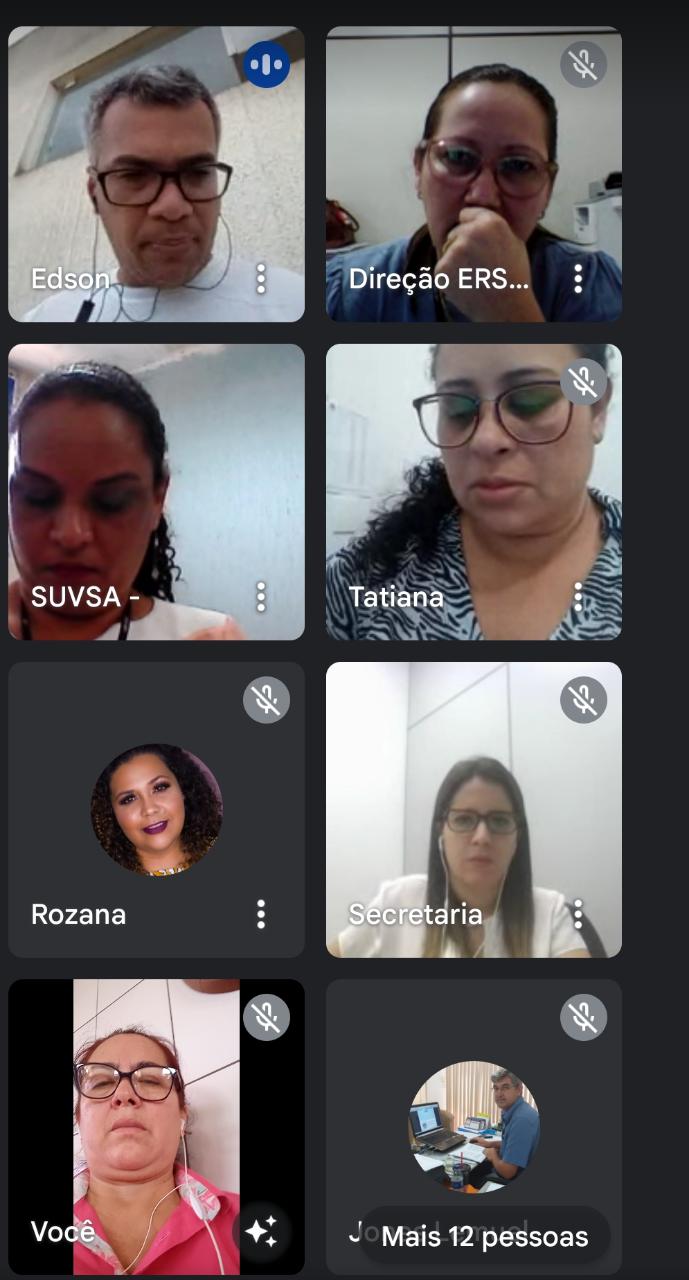Open the options menu on Secretaria tile
This screenshot has height=1280, width=689.
pos(578,914)
